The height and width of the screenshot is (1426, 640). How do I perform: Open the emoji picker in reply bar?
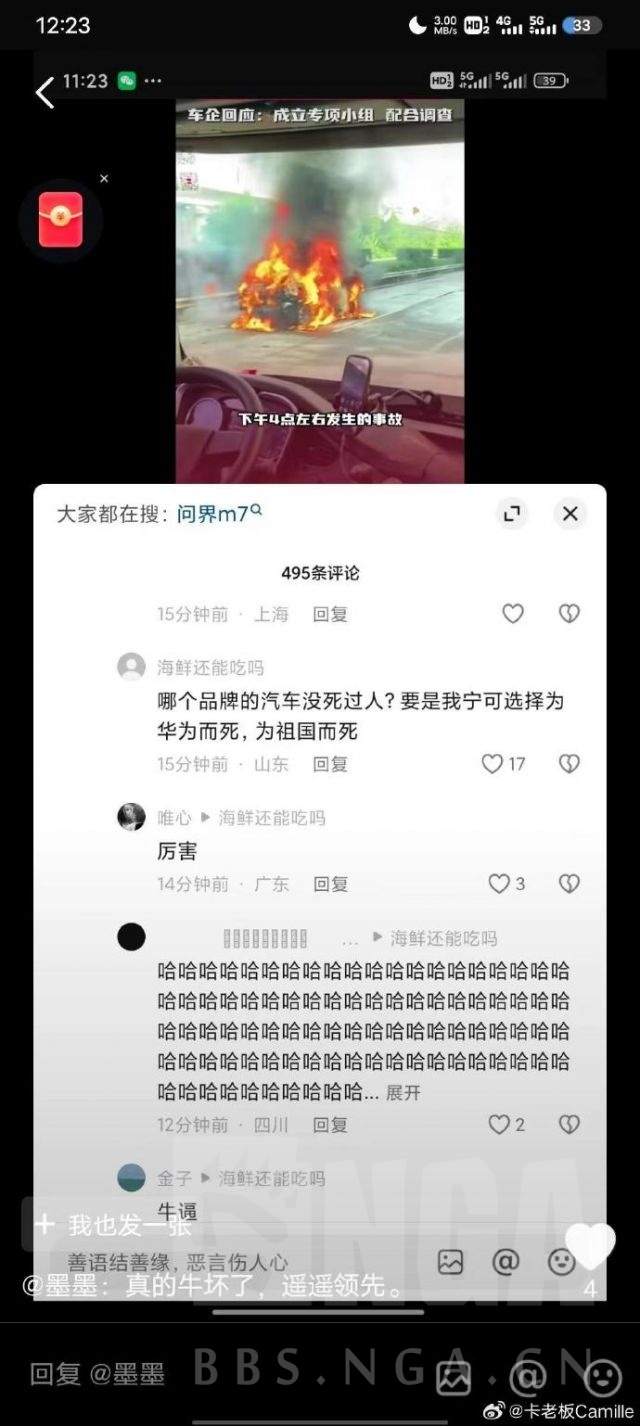[602, 1377]
